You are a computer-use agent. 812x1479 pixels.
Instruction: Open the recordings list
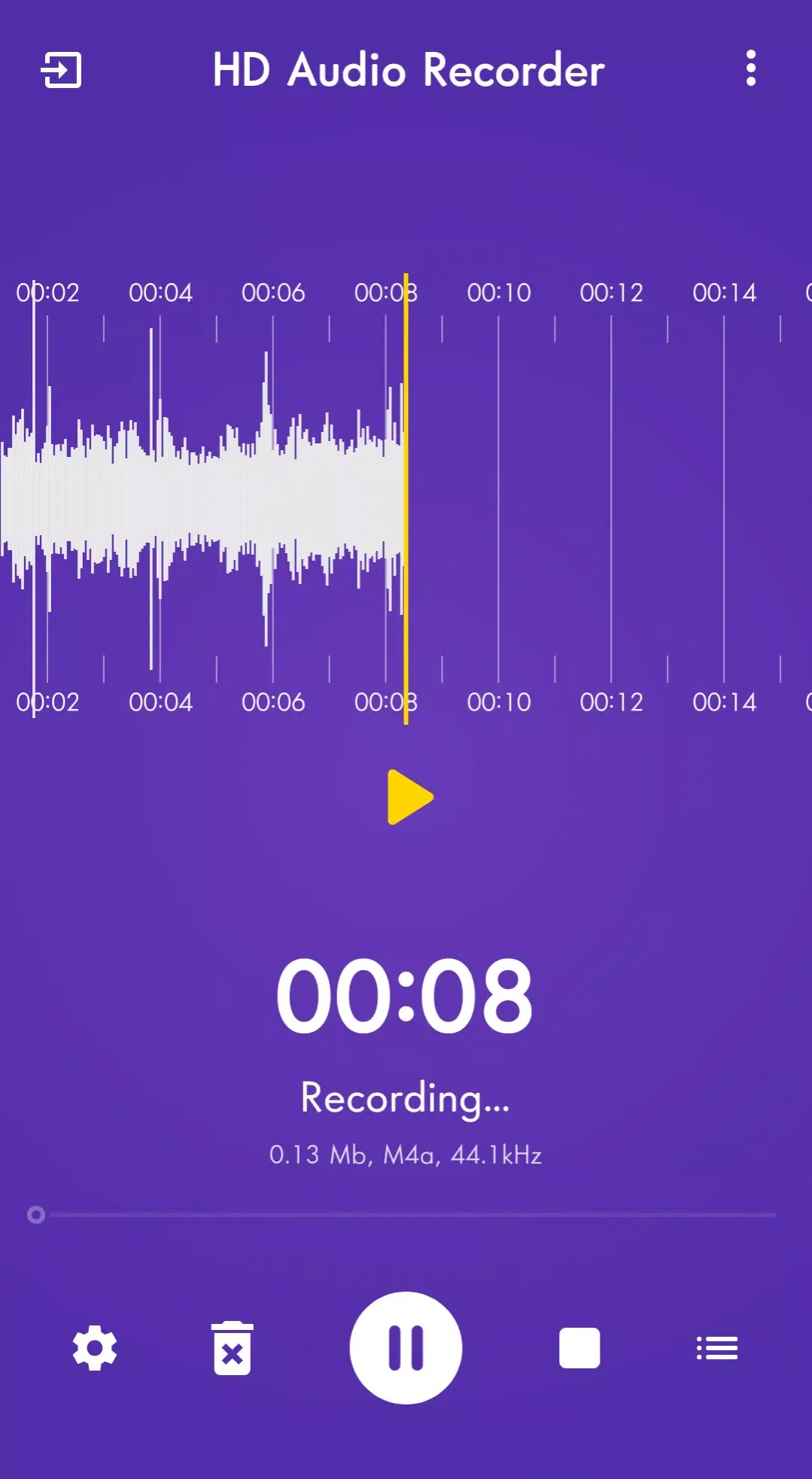click(x=716, y=1348)
